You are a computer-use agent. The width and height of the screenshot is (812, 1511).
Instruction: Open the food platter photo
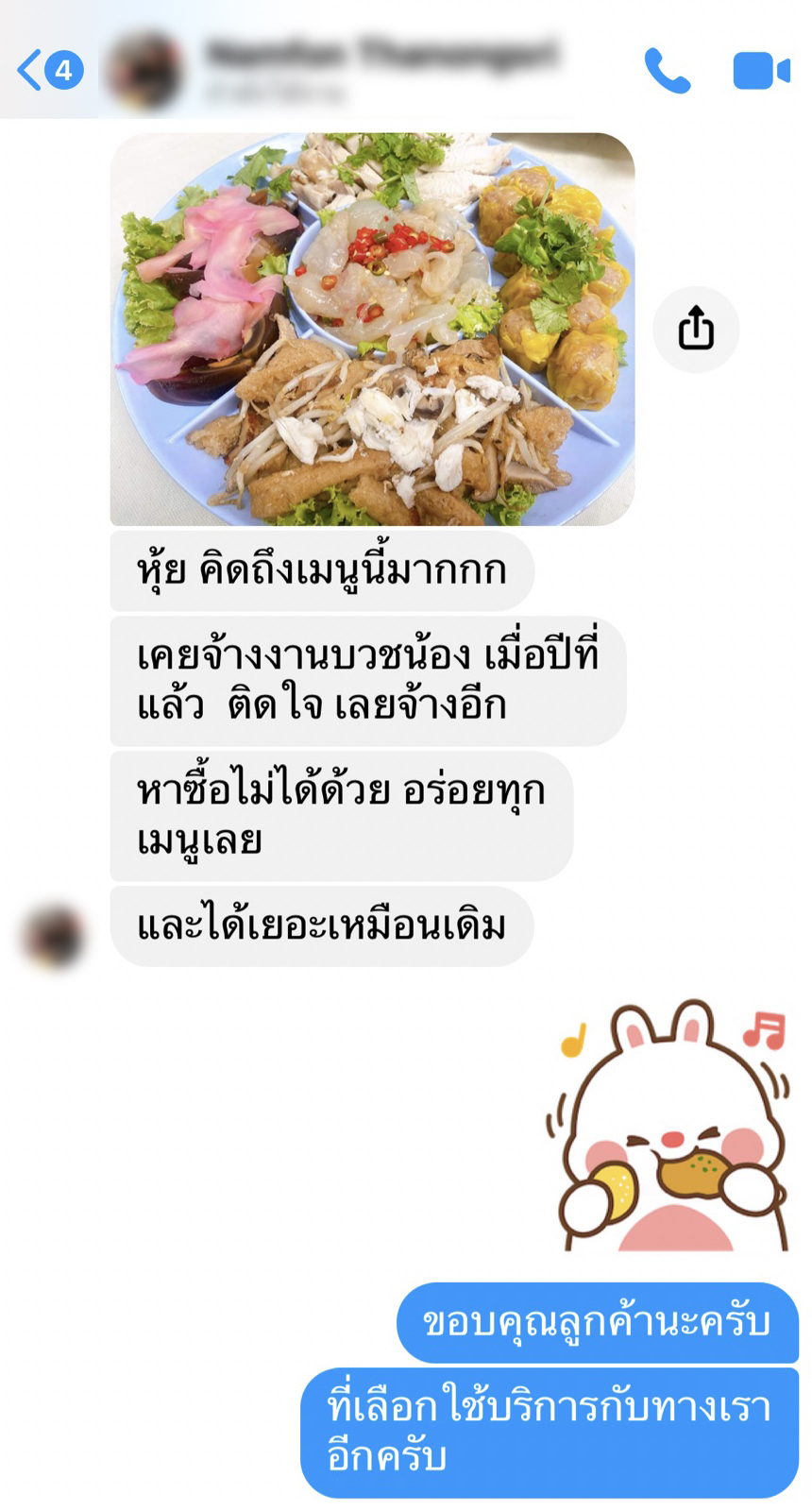[372, 329]
